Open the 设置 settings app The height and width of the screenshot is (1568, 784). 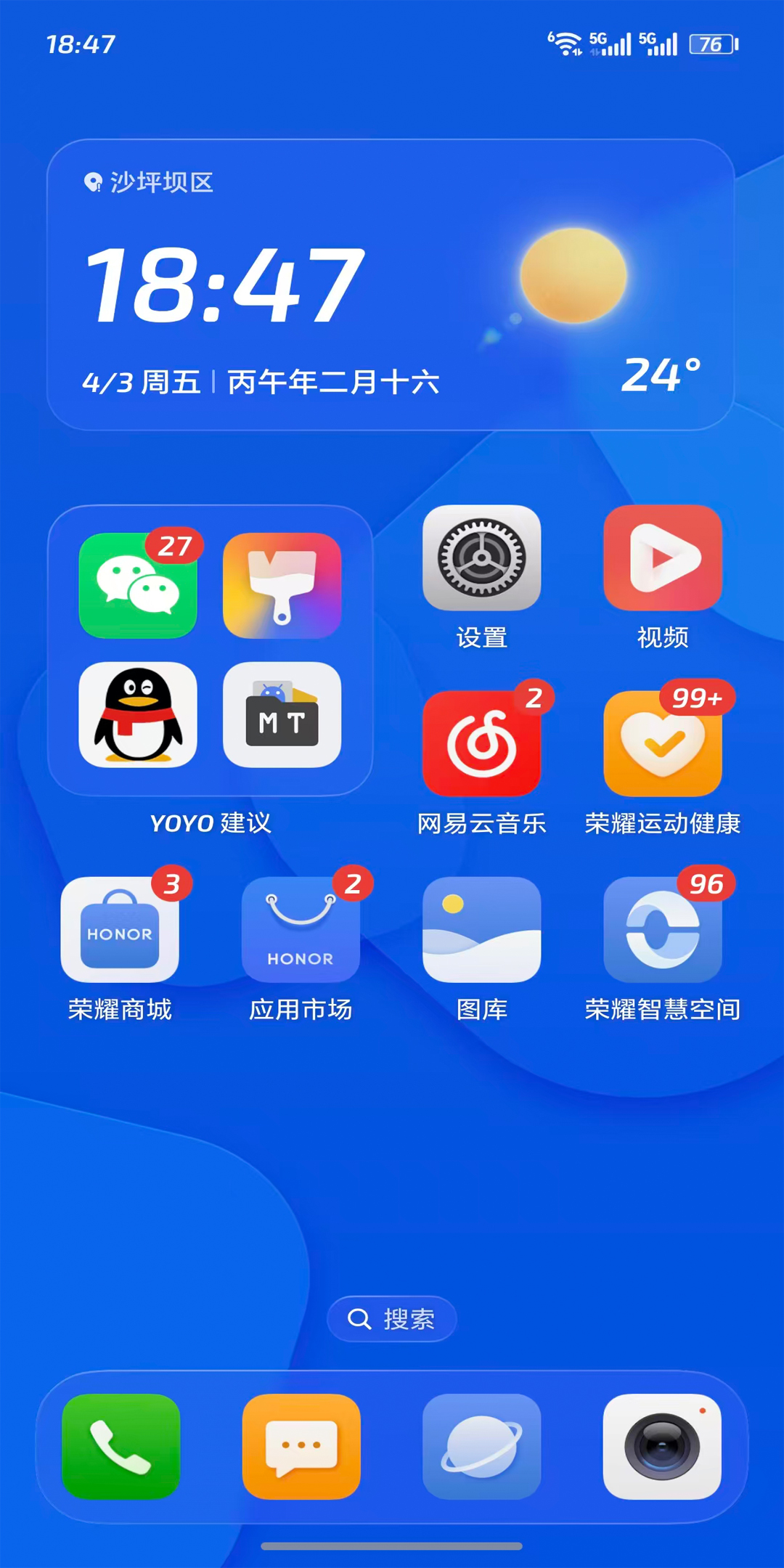pos(481,558)
